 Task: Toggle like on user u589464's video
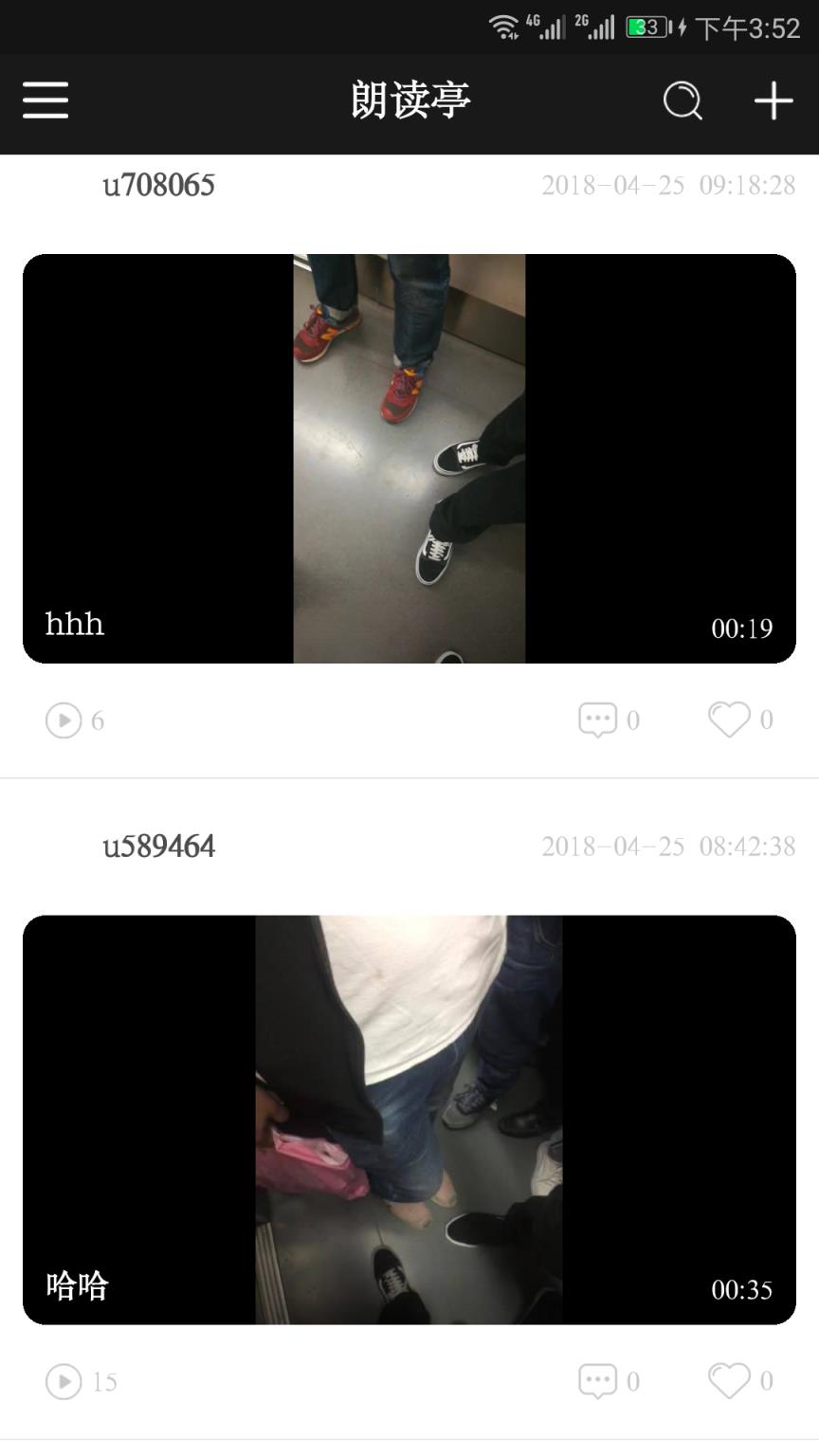tap(729, 1381)
